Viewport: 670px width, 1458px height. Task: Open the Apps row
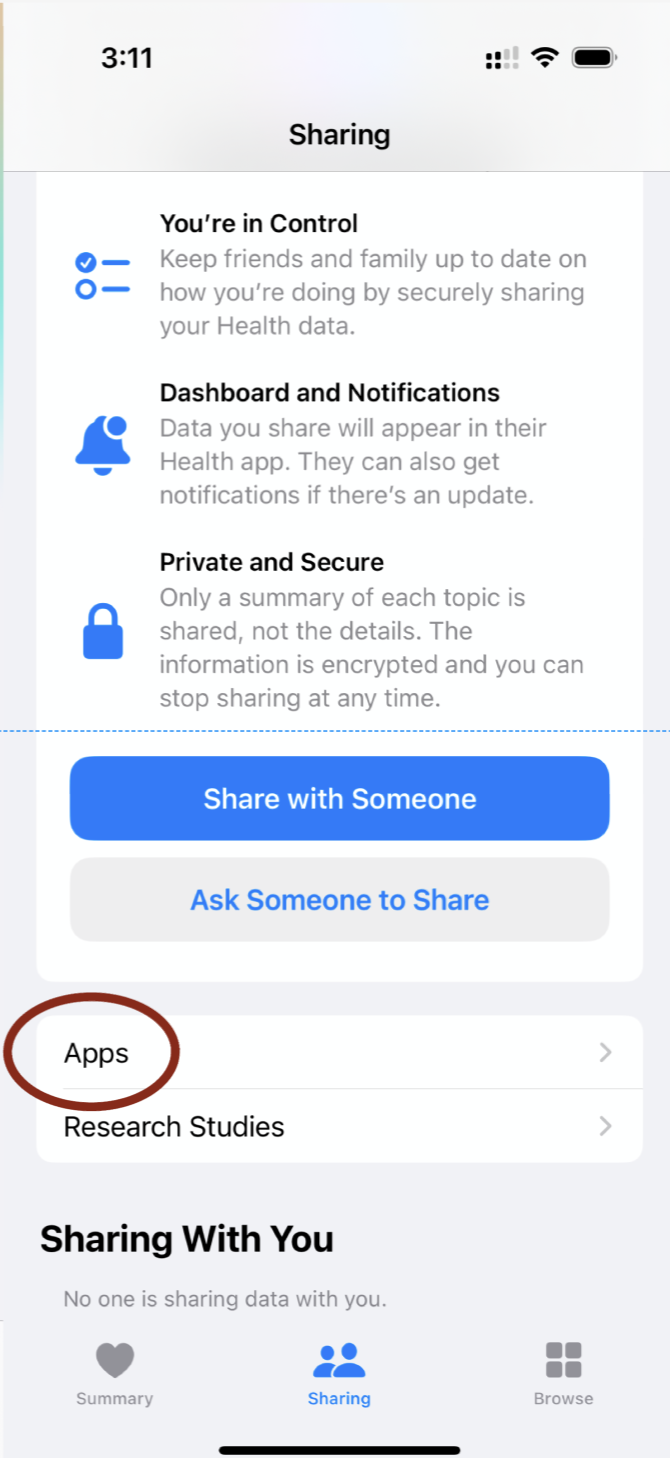339,1053
